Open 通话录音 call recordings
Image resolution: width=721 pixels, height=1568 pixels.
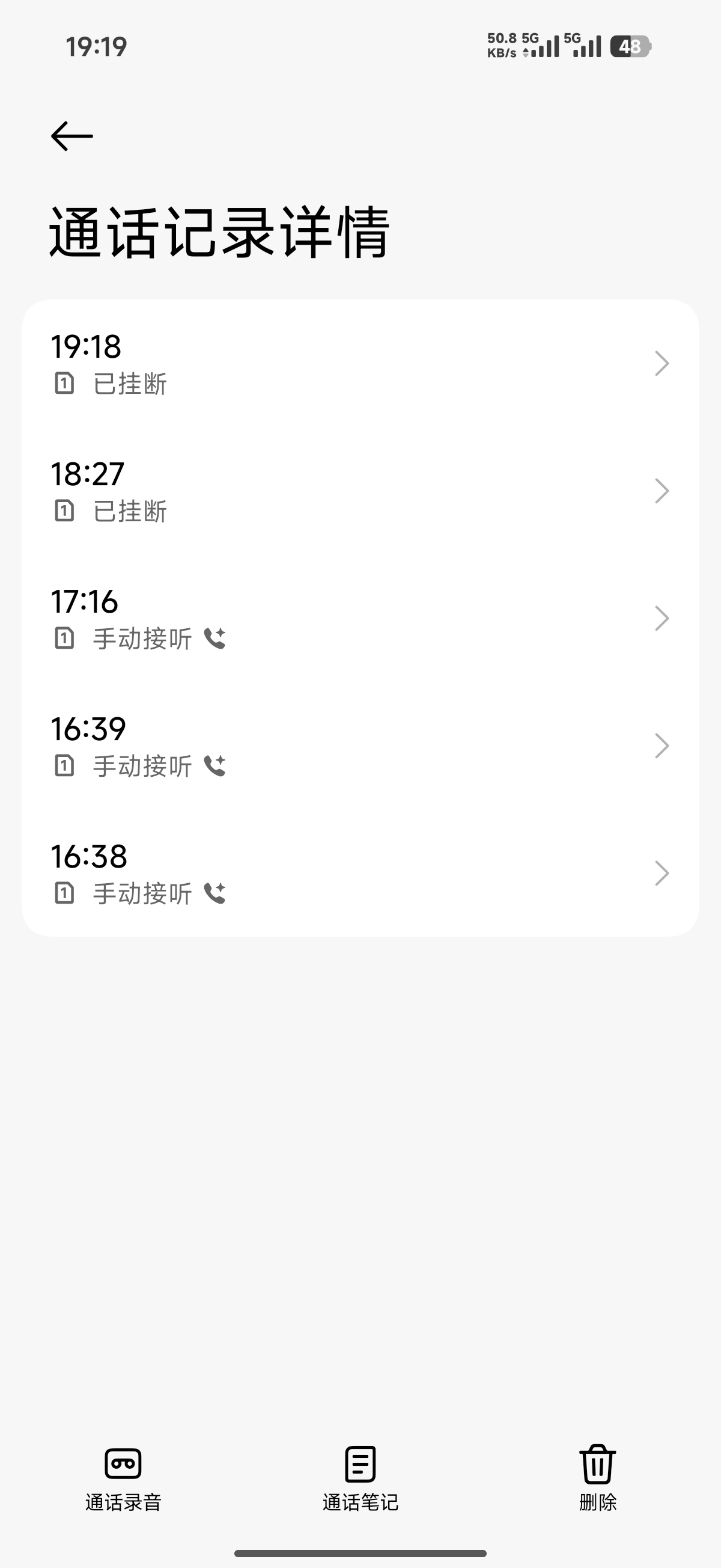tap(123, 1478)
